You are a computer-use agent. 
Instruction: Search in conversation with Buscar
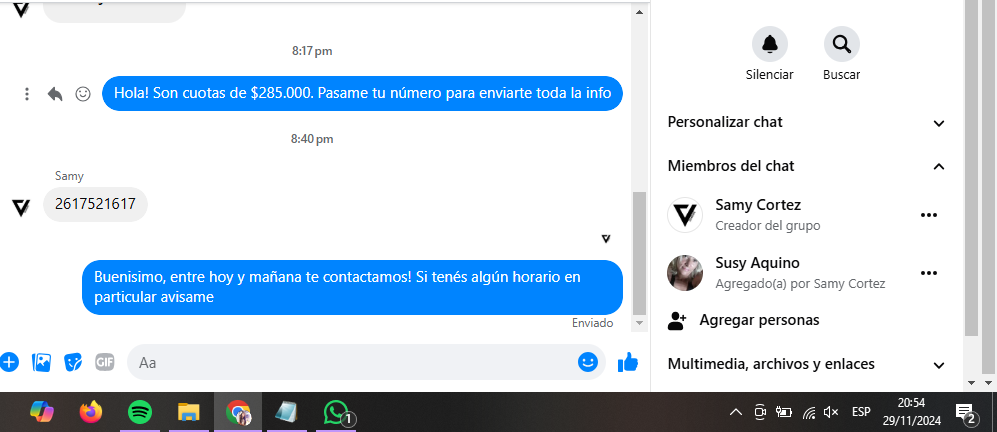pyautogui.click(x=841, y=45)
